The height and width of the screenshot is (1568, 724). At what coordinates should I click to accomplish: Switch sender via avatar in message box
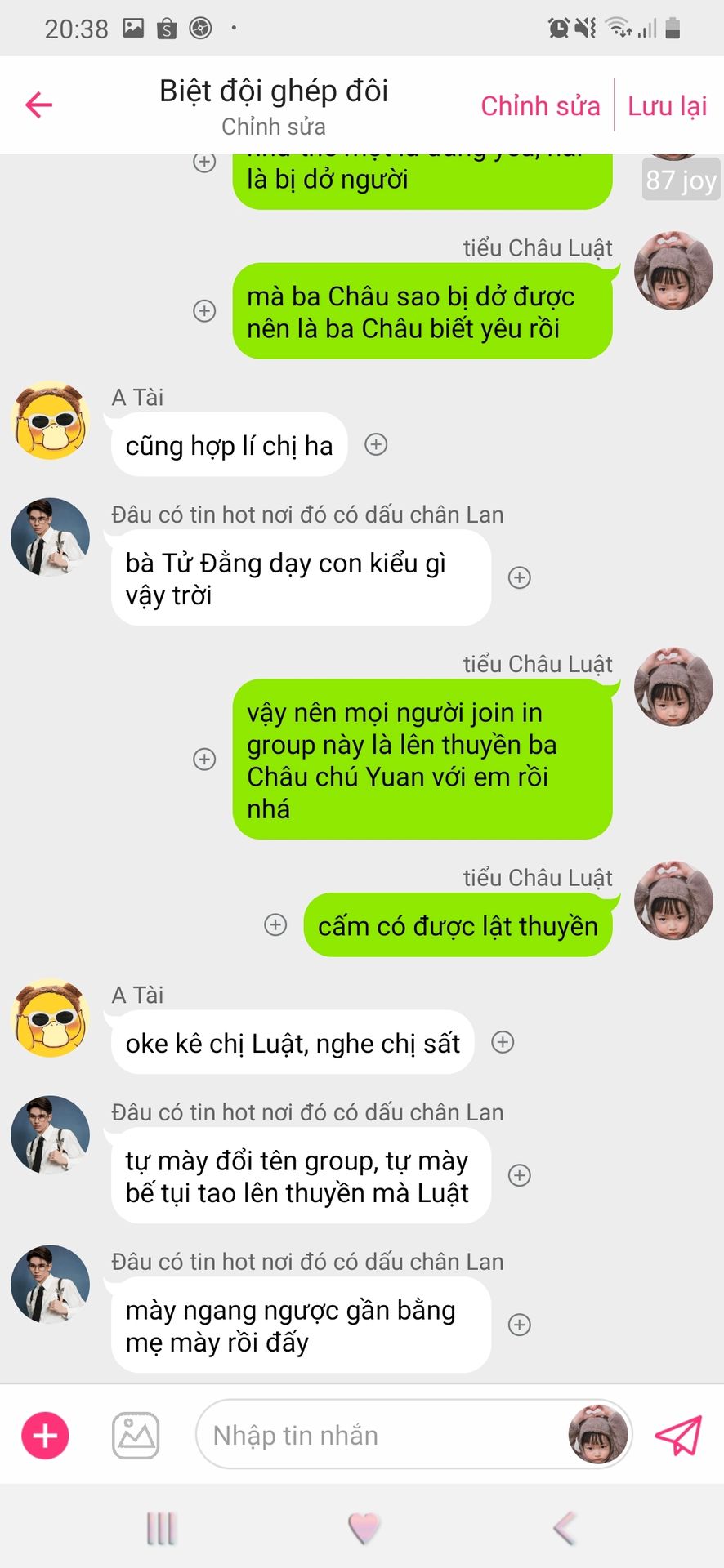point(598,1435)
